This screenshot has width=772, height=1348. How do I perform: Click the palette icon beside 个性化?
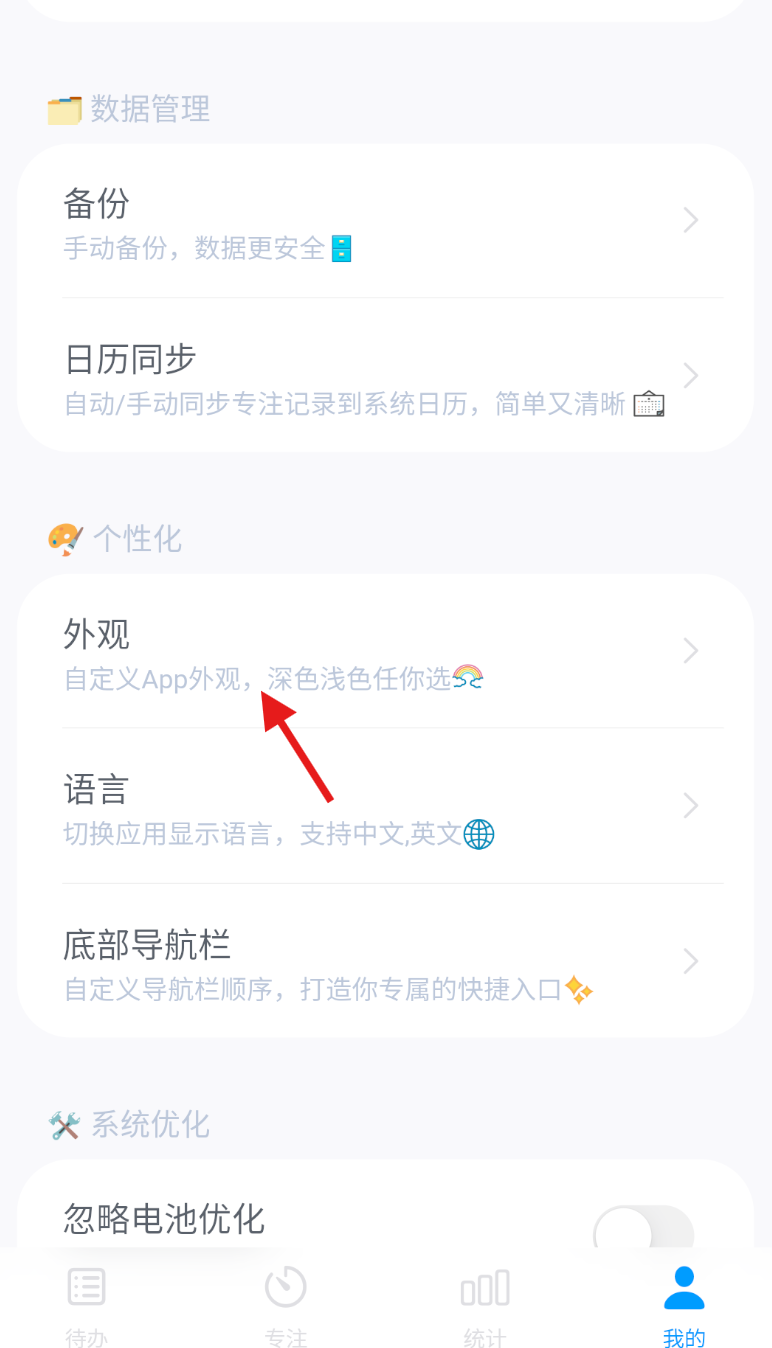[x=64, y=539]
